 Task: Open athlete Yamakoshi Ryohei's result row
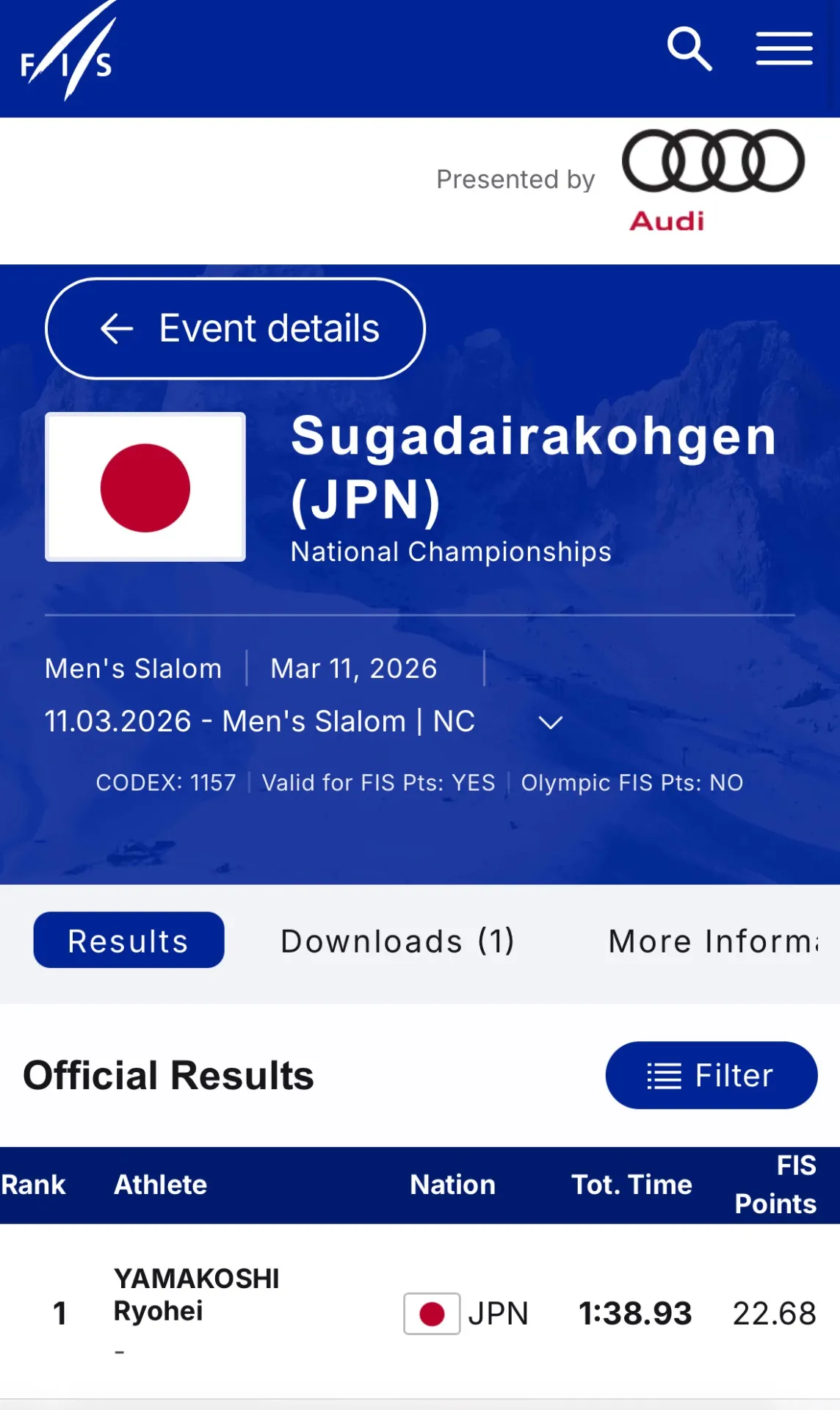(197, 1295)
